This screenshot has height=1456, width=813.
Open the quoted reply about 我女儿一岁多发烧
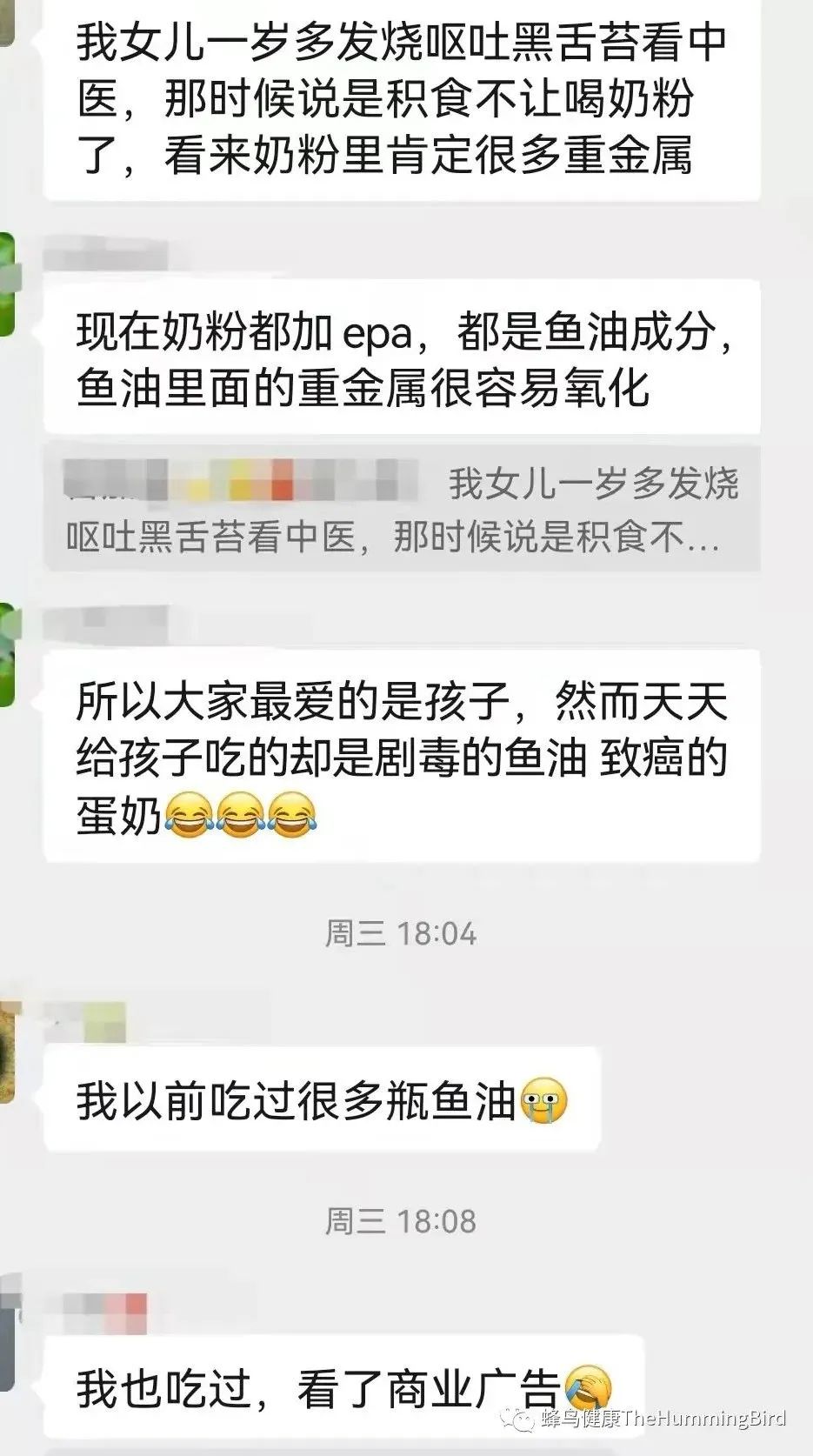point(402,509)
